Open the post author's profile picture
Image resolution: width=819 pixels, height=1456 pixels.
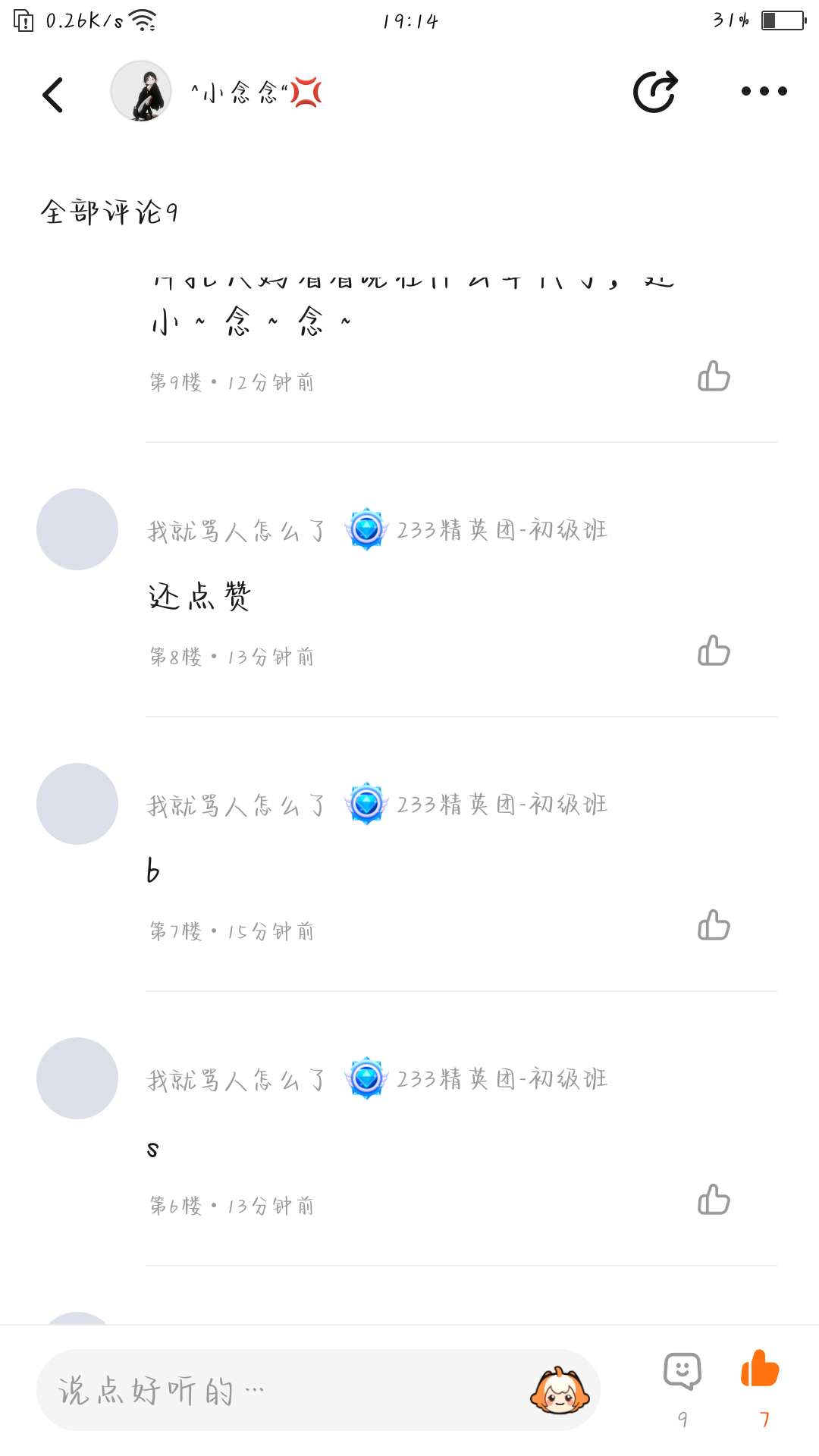[x=141, y=91]
